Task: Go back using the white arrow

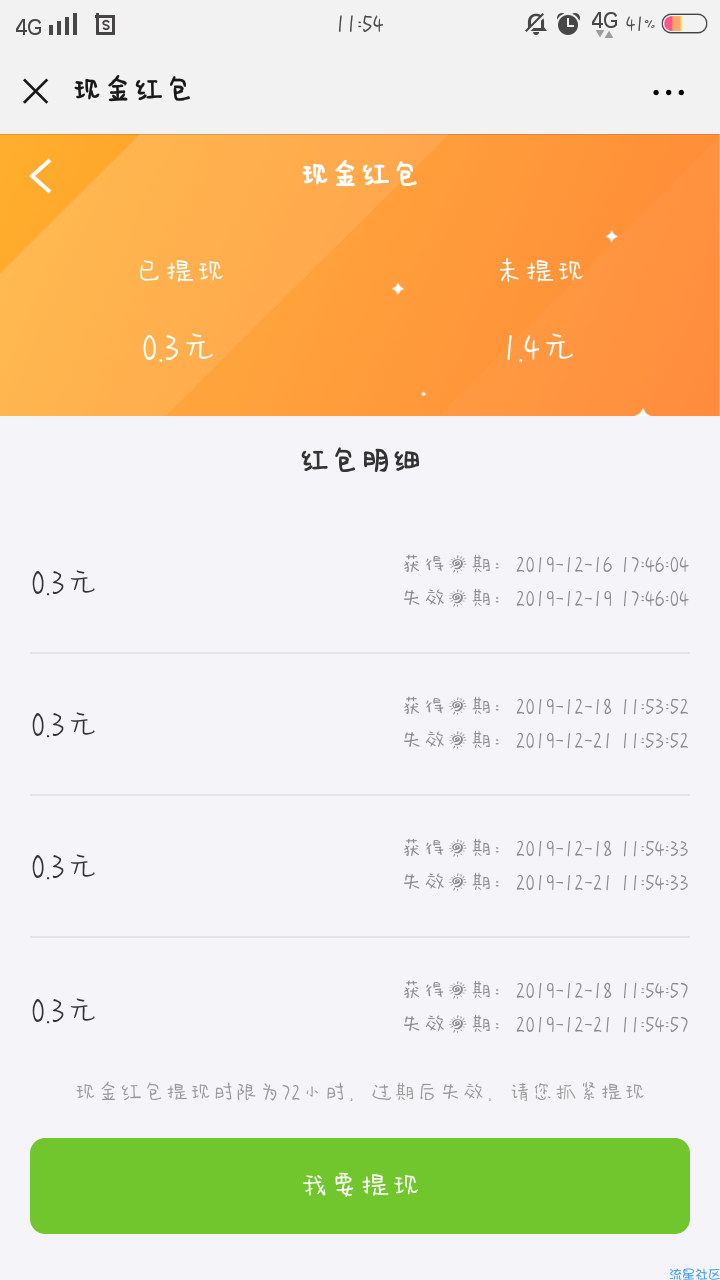Action: (x=40, y=176)
